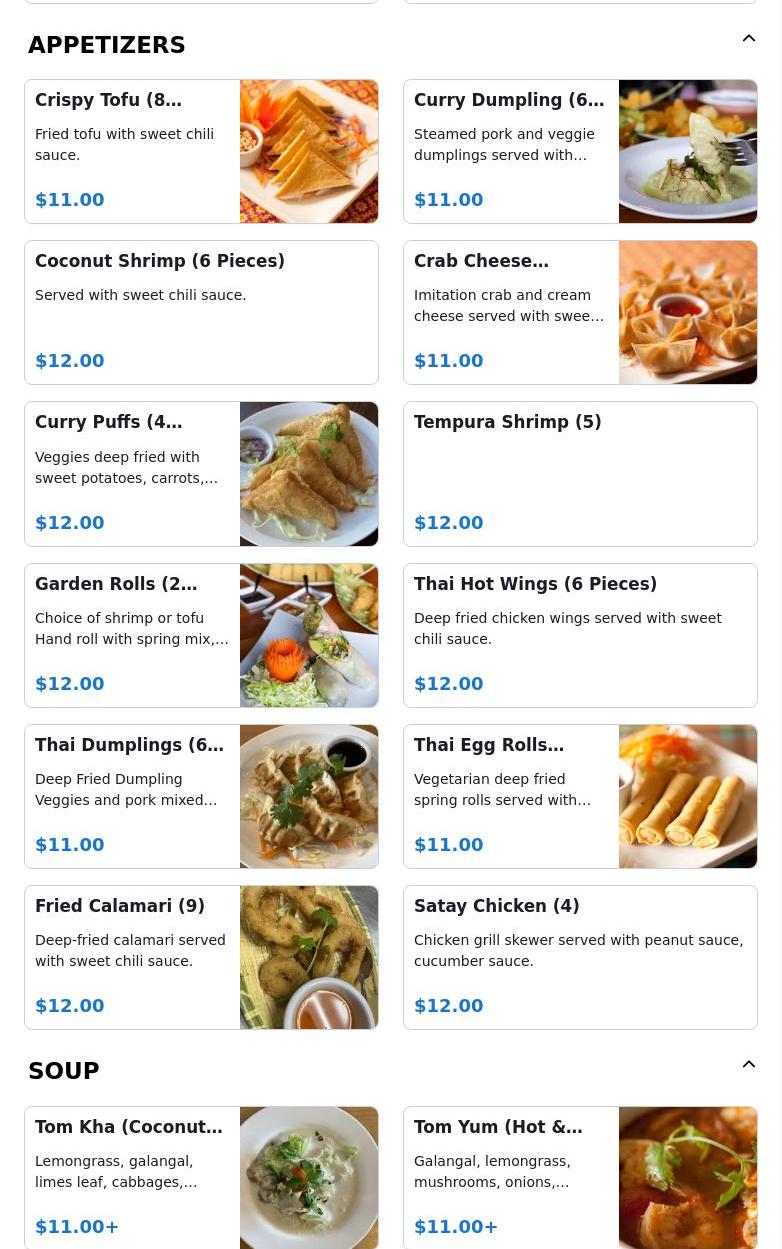
Task: Open the Crab Cheese appetizer
Action: click(x=580, y=312)
